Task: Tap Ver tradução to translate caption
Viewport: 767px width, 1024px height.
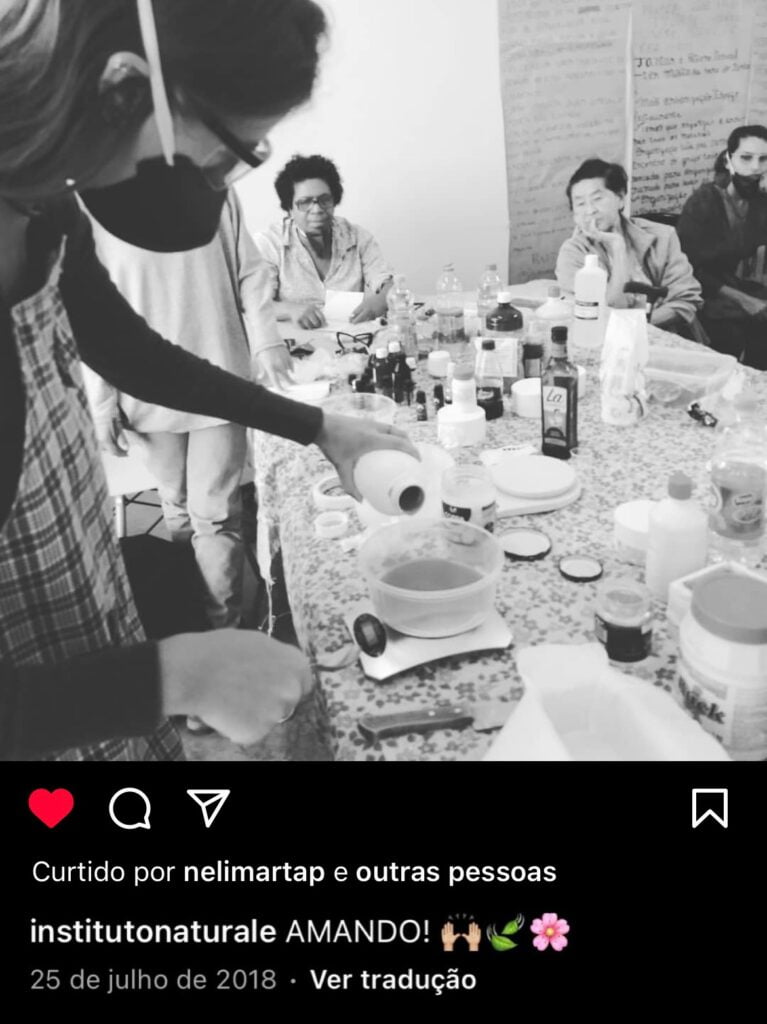Action: click(x=393, y=980)
